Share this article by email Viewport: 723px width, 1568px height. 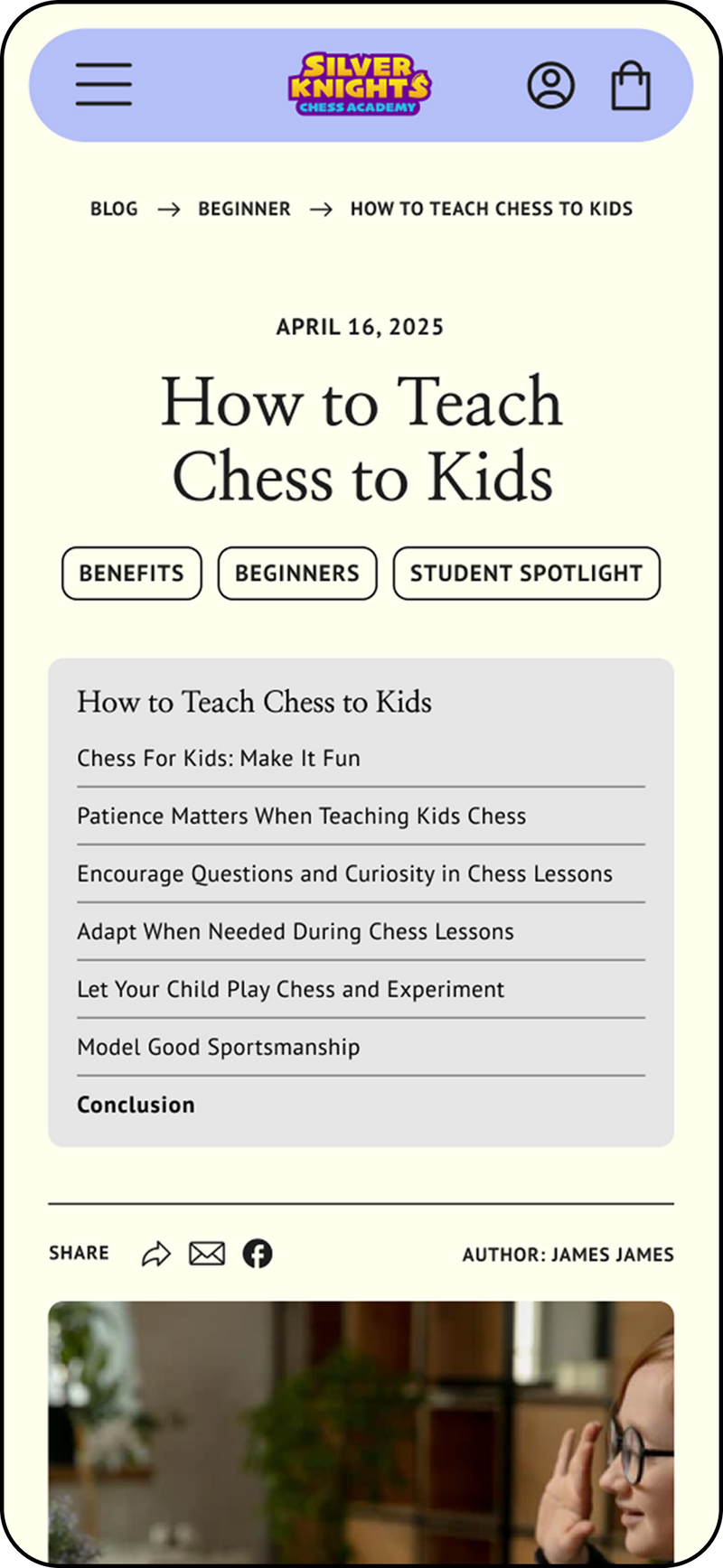coord(207,1254)
